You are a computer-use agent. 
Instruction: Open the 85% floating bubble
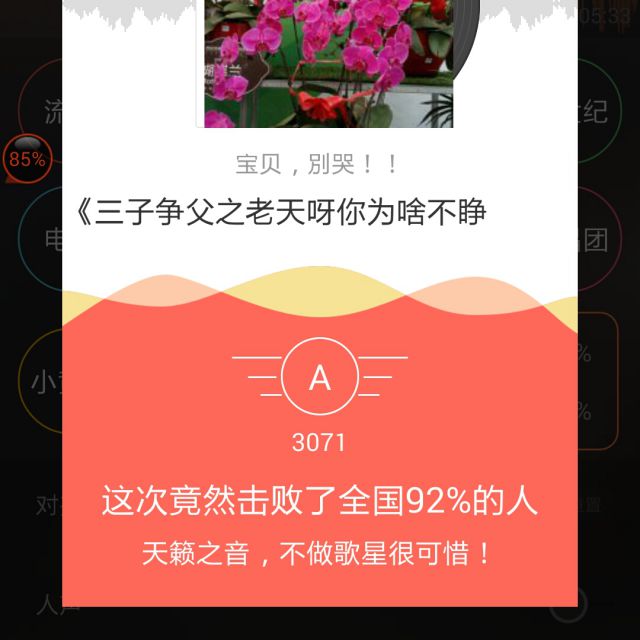click(27, 158)
